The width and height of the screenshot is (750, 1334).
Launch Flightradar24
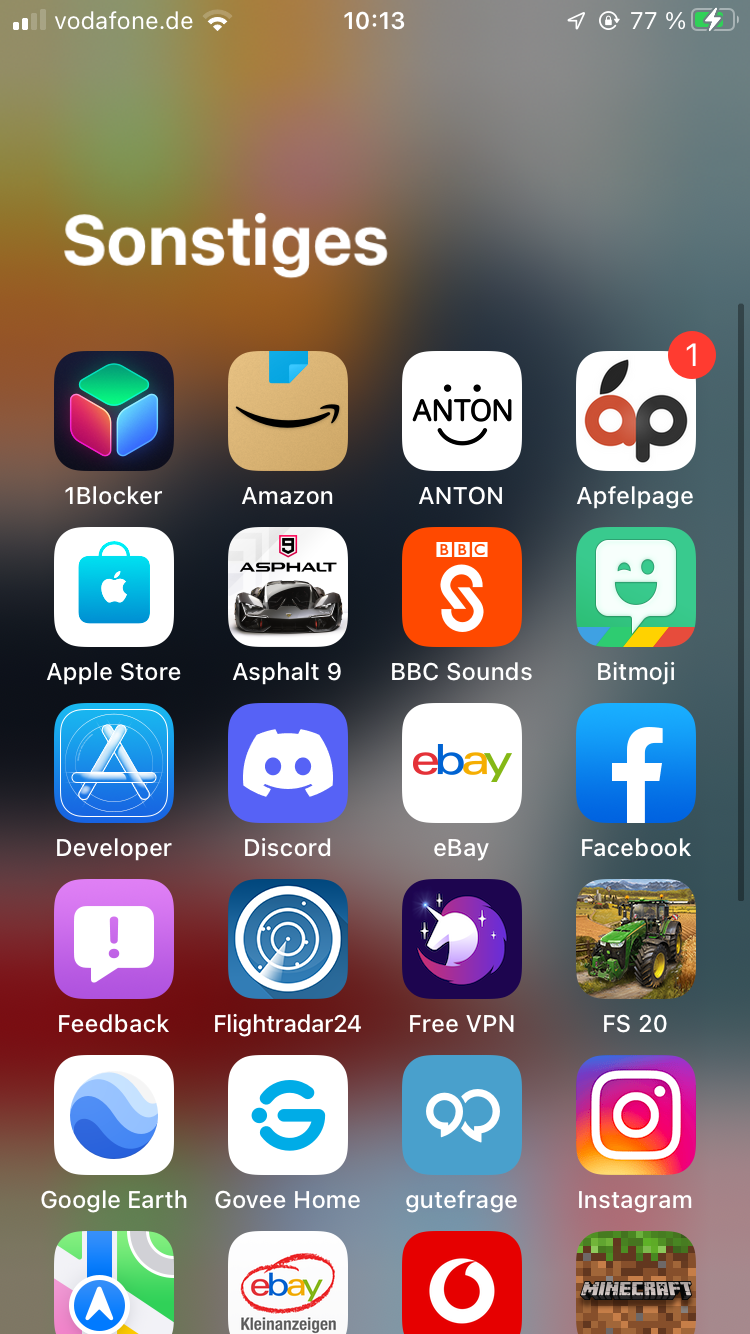point(288,939)
